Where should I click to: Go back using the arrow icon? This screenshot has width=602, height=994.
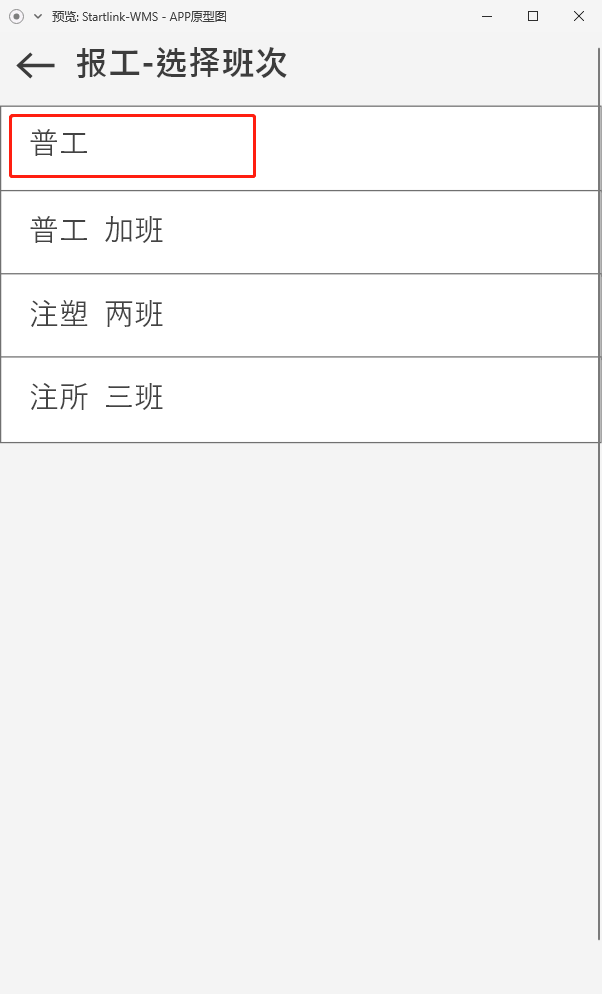click(36, 65)
